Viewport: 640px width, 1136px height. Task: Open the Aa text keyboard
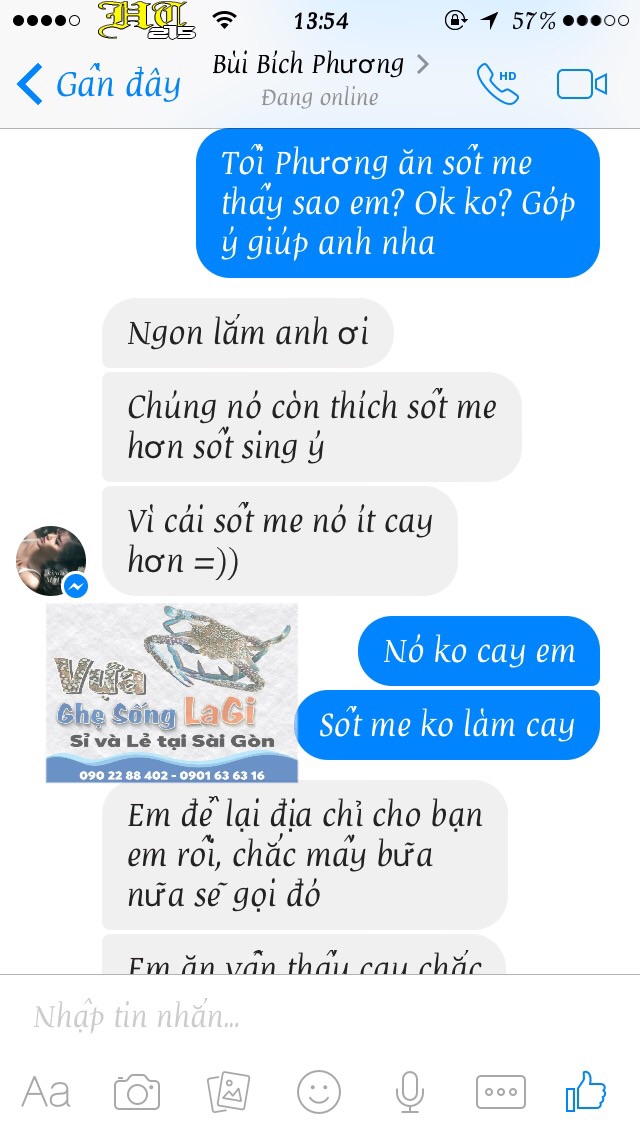(x=46, y=1091)
